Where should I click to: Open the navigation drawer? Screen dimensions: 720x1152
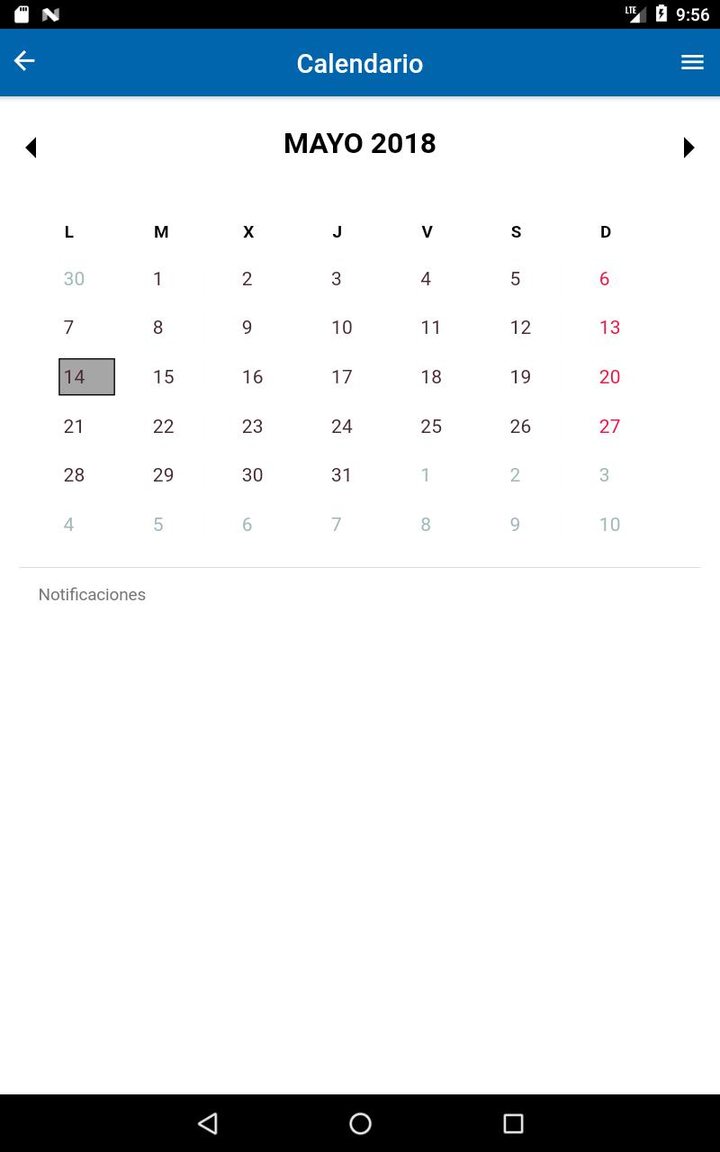[692, 61]
